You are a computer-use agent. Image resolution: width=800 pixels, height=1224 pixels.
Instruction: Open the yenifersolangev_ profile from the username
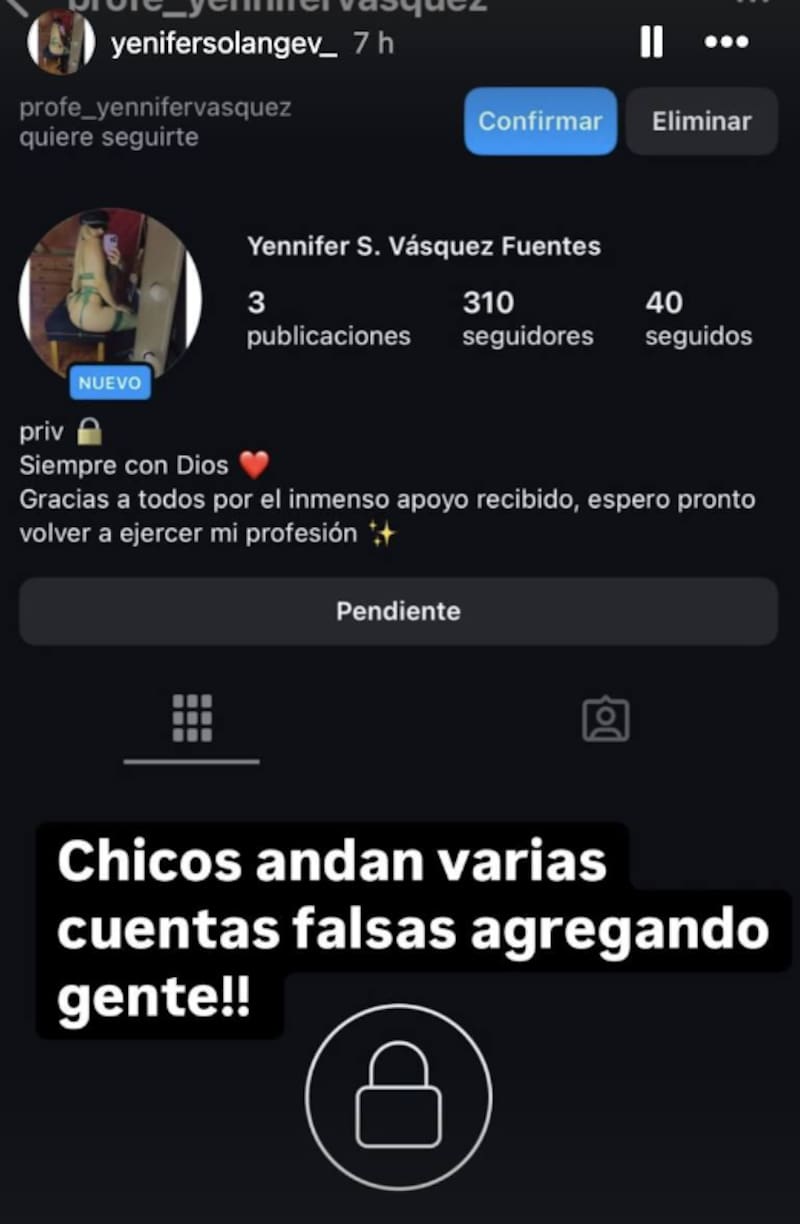click(x=225, y=44)
